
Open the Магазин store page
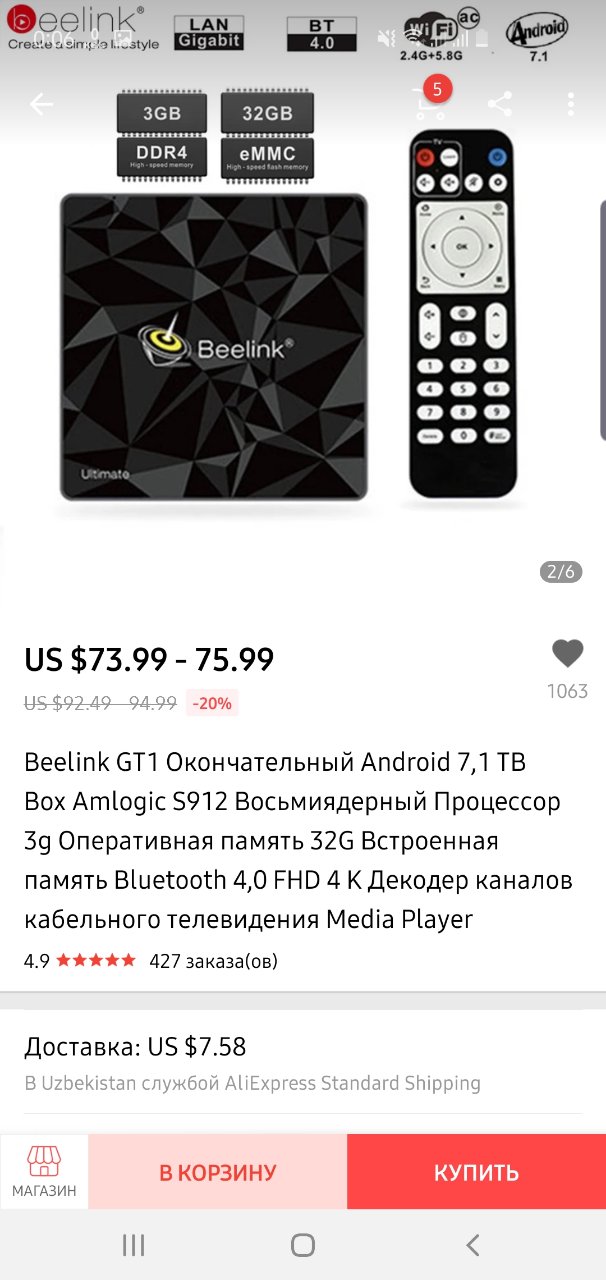(44, 1172)
